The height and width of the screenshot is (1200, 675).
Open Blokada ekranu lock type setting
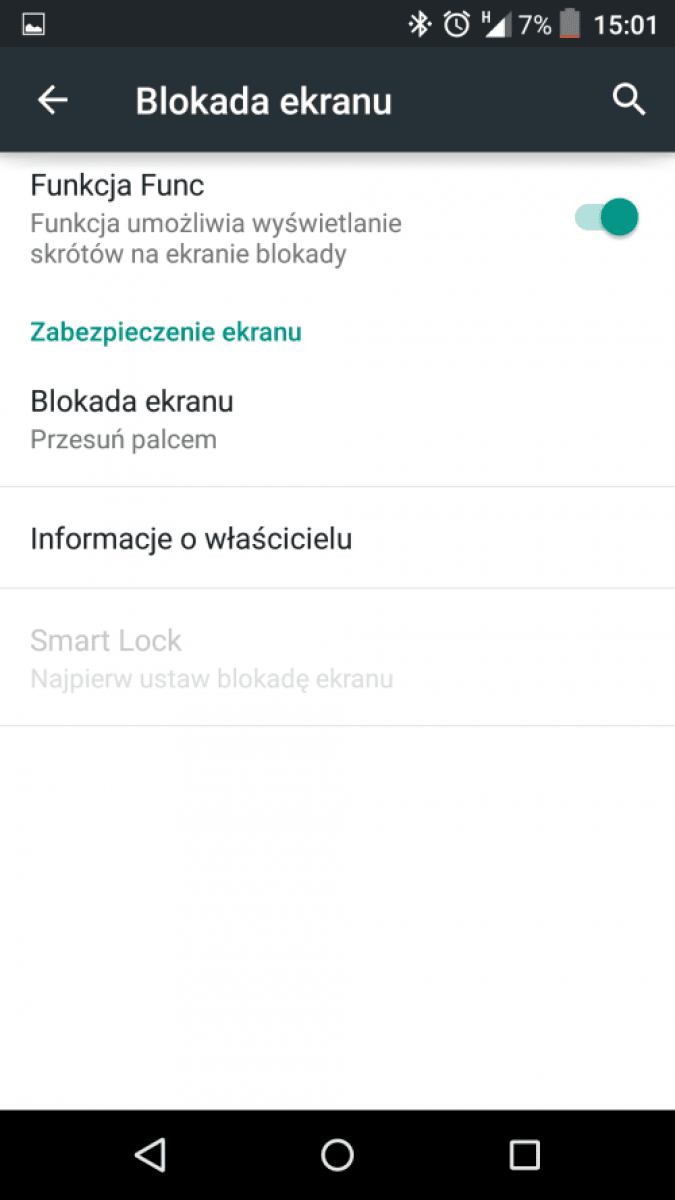[x=337, y=419]
